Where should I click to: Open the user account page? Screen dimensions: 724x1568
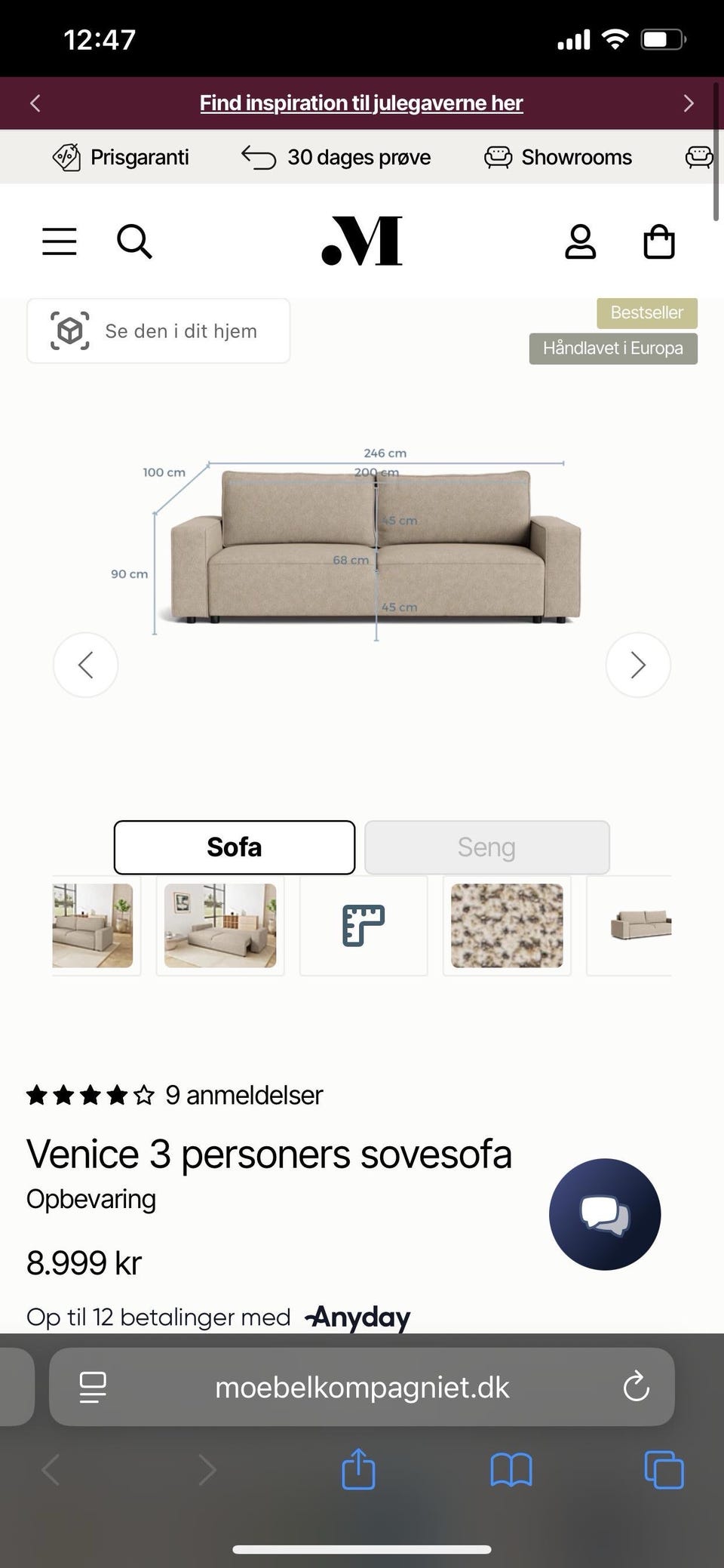click(x=580, y=241)
